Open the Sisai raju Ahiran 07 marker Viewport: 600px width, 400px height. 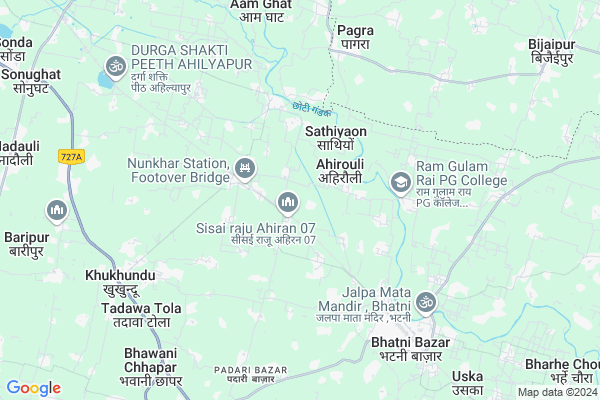(288, 204)
